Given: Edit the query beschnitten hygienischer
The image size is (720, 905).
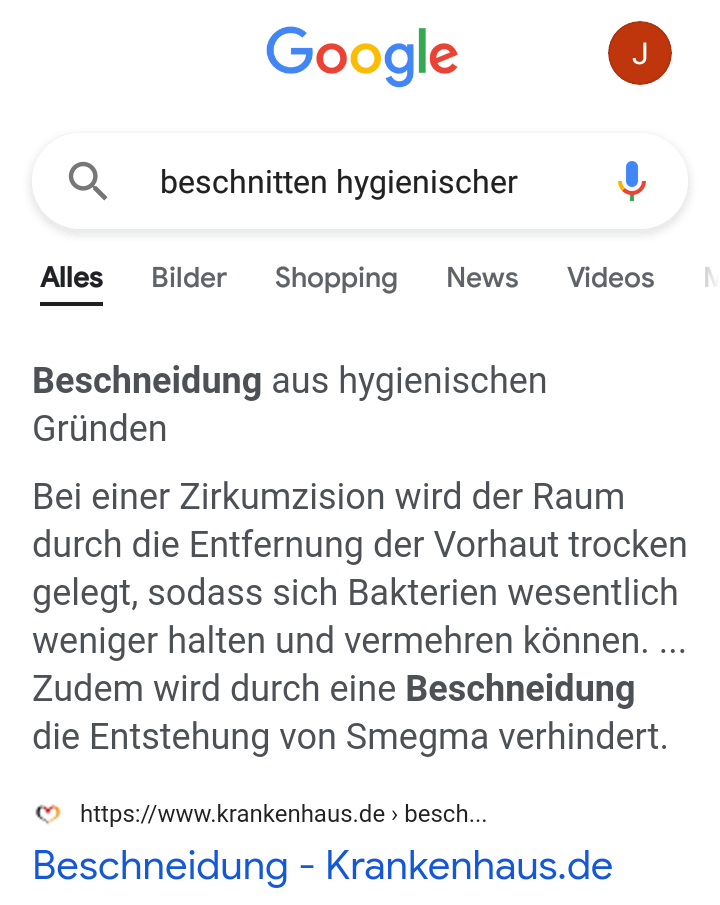Looking at the screenshot, I should pos(339,182).
